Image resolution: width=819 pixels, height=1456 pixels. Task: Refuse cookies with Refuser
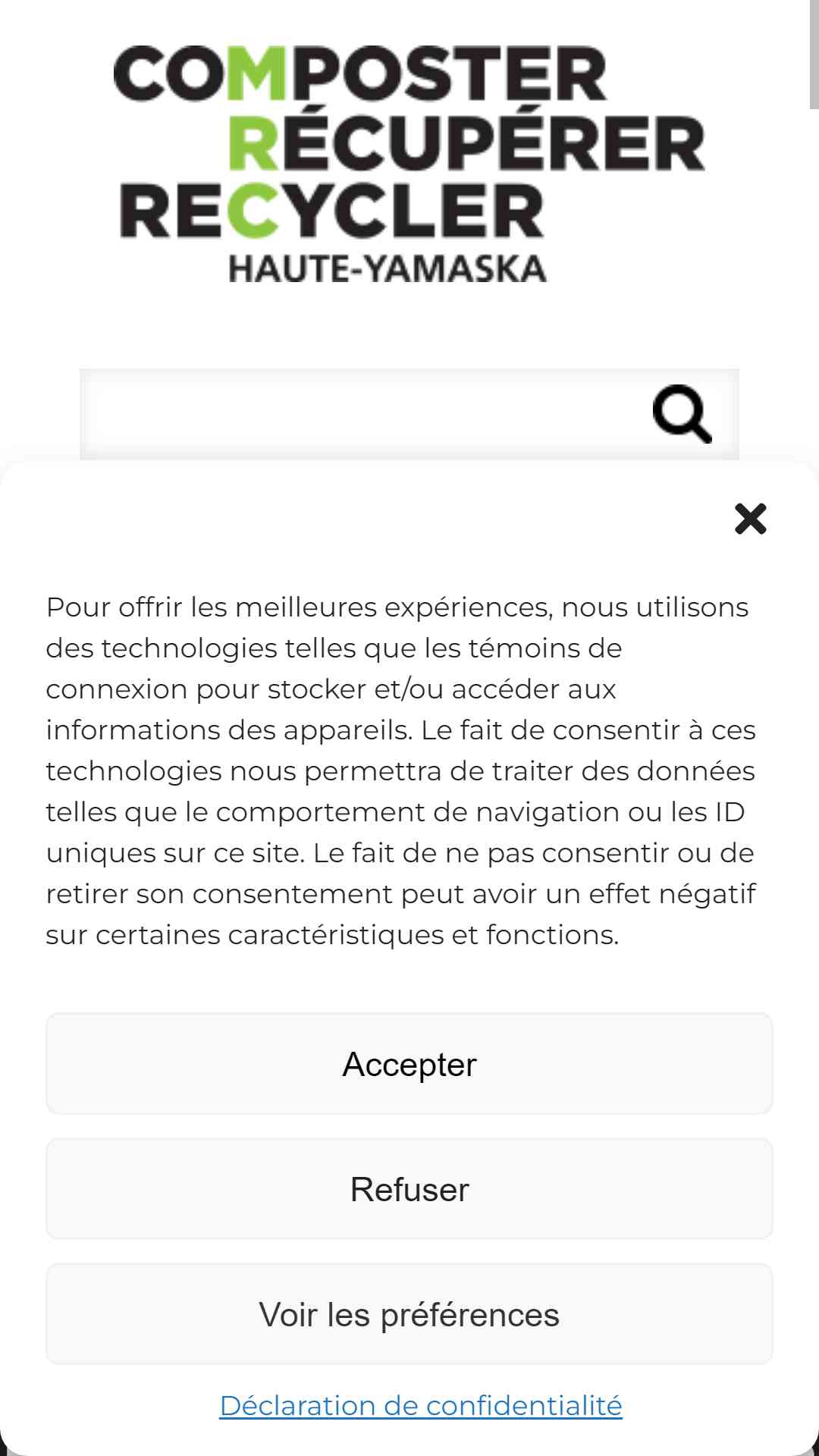409,1188
